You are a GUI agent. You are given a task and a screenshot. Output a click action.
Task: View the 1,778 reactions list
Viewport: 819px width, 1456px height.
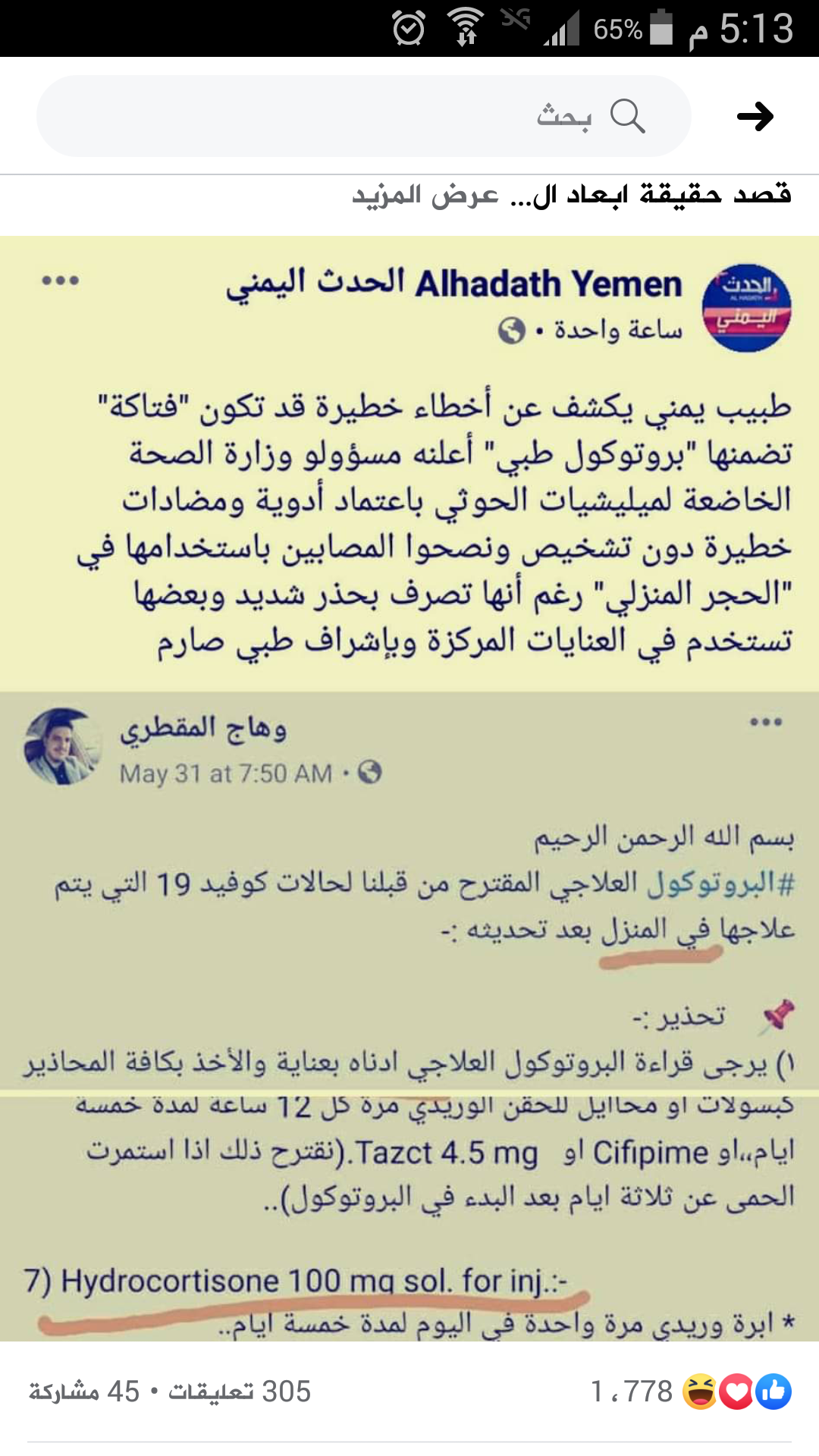tap(690, 1392)
